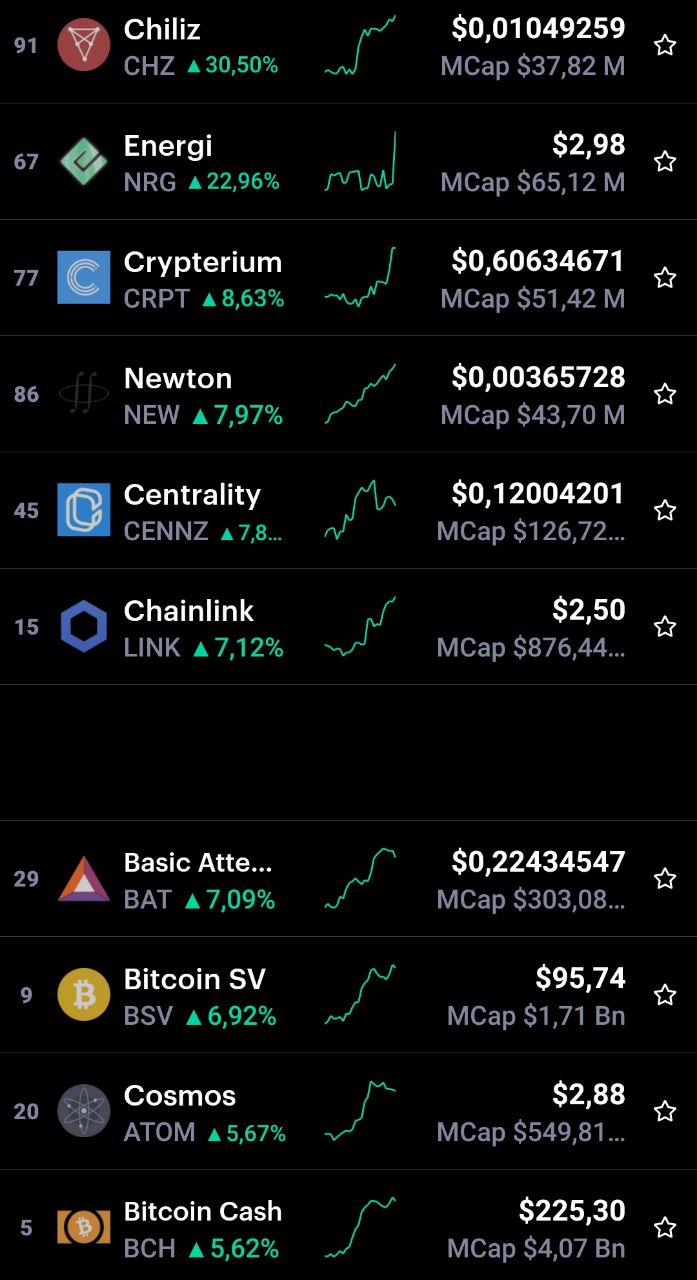View Crypterium CRPT details
The height and width of the screenshot is (1280, 697).
pyautogui.click(x=348, y=278)
